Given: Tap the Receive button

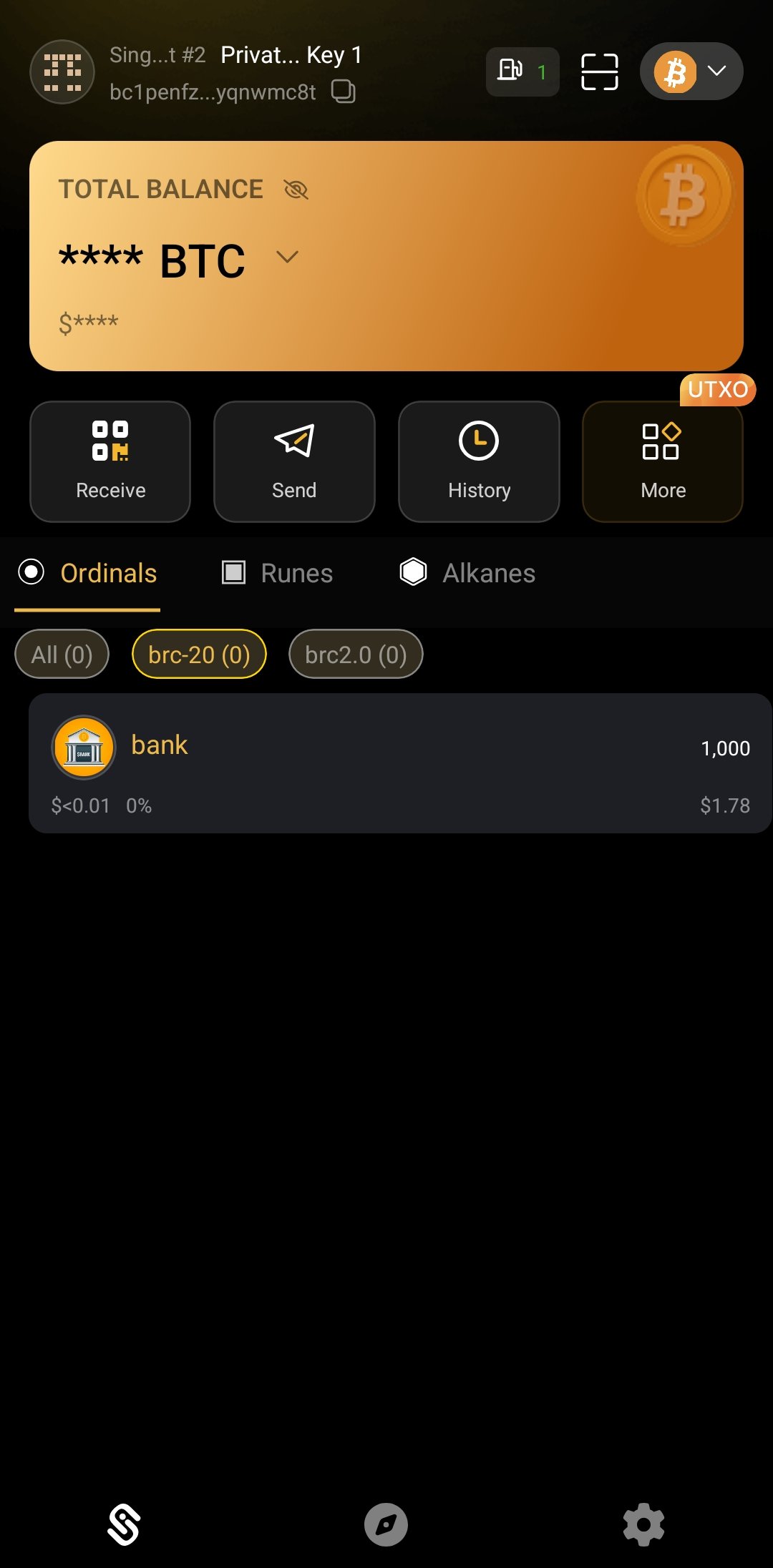Looking at the screenshot, I should tap(110, 461).
